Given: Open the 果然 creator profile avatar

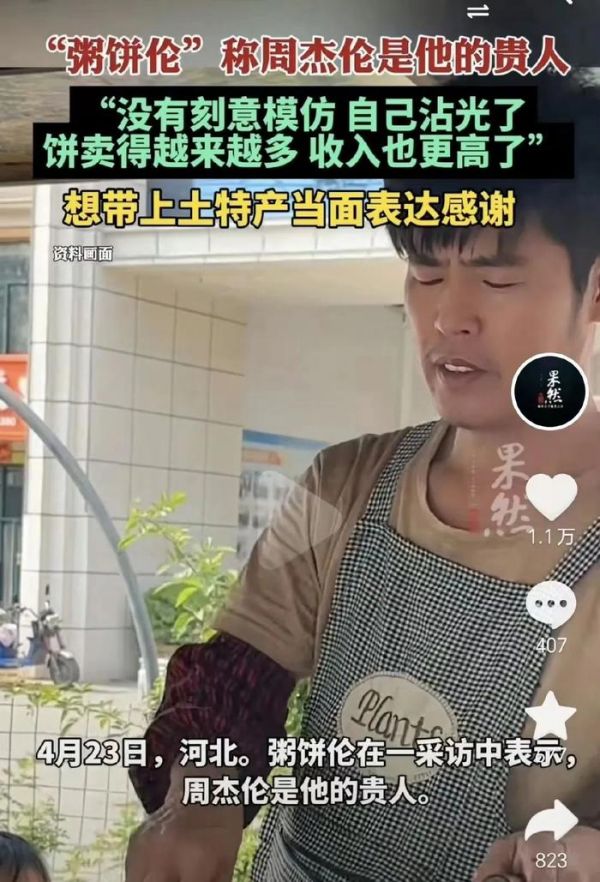Looking at the screenshot, I should [x=550, y=391].
